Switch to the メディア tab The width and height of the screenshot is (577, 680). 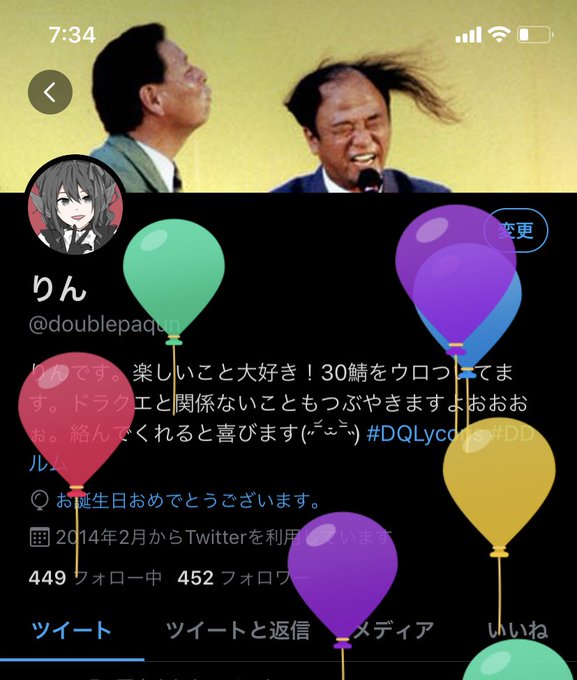(x=393, y=630)
